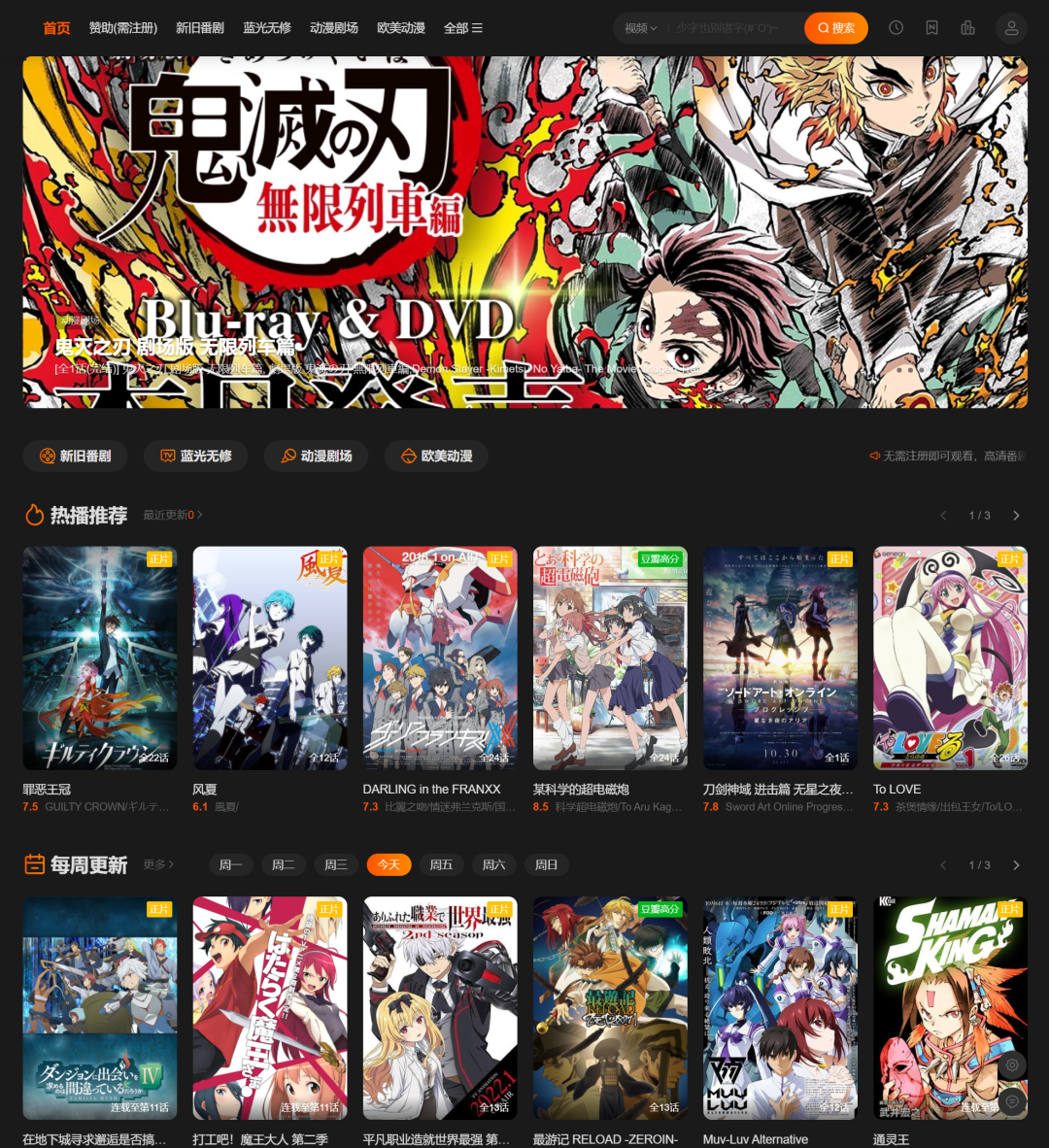1049x1148 pixels.
Task: Open the 鬼灭之刃 无限列车篇 banner
Action: [x=524, y=231]
